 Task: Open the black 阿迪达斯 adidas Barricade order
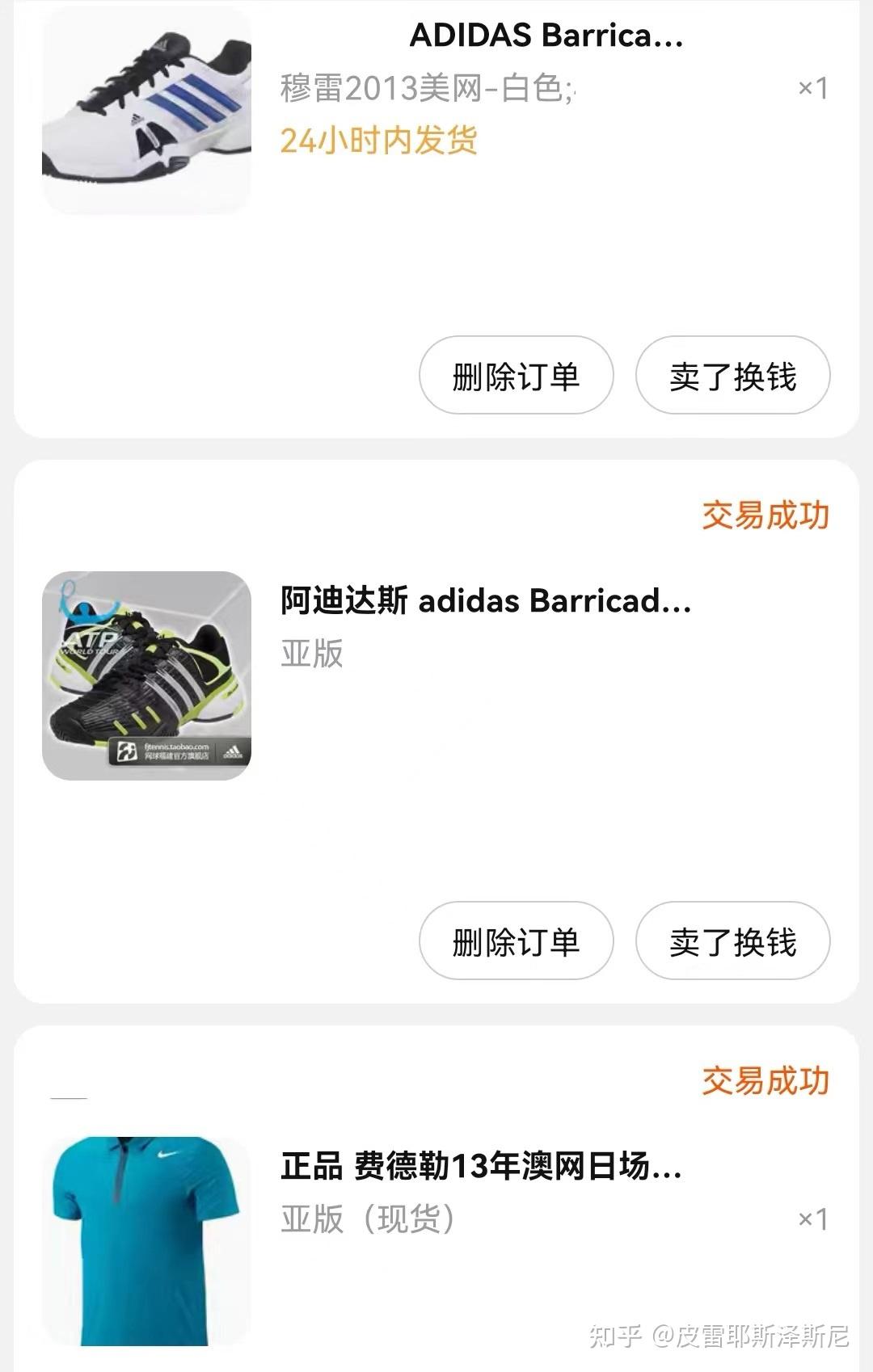tap(485, 602)
